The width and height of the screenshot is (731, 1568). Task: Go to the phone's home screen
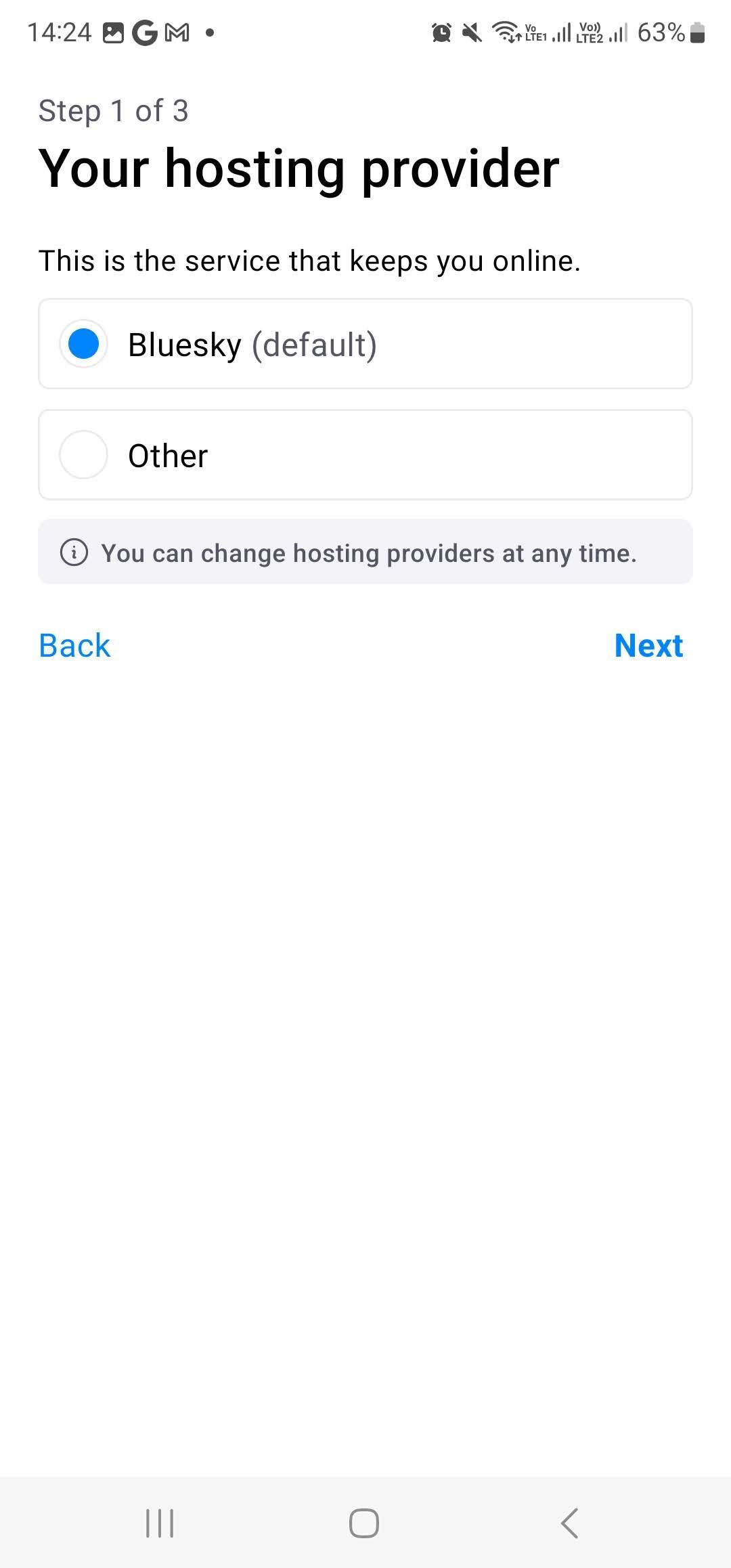click(364, 1523)
